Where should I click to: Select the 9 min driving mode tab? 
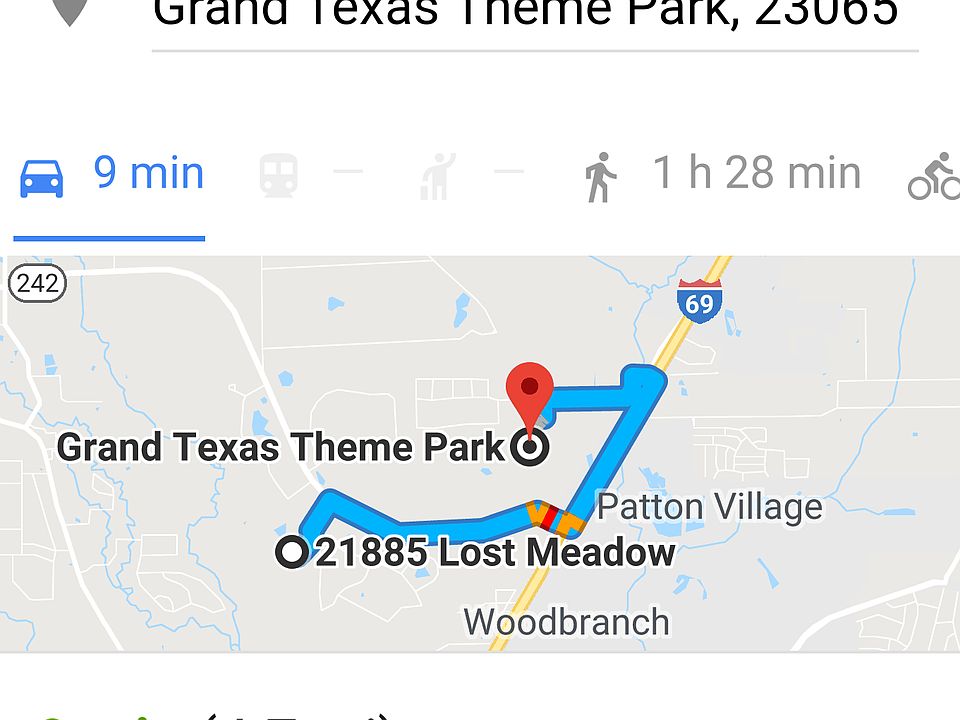point(110,176)
